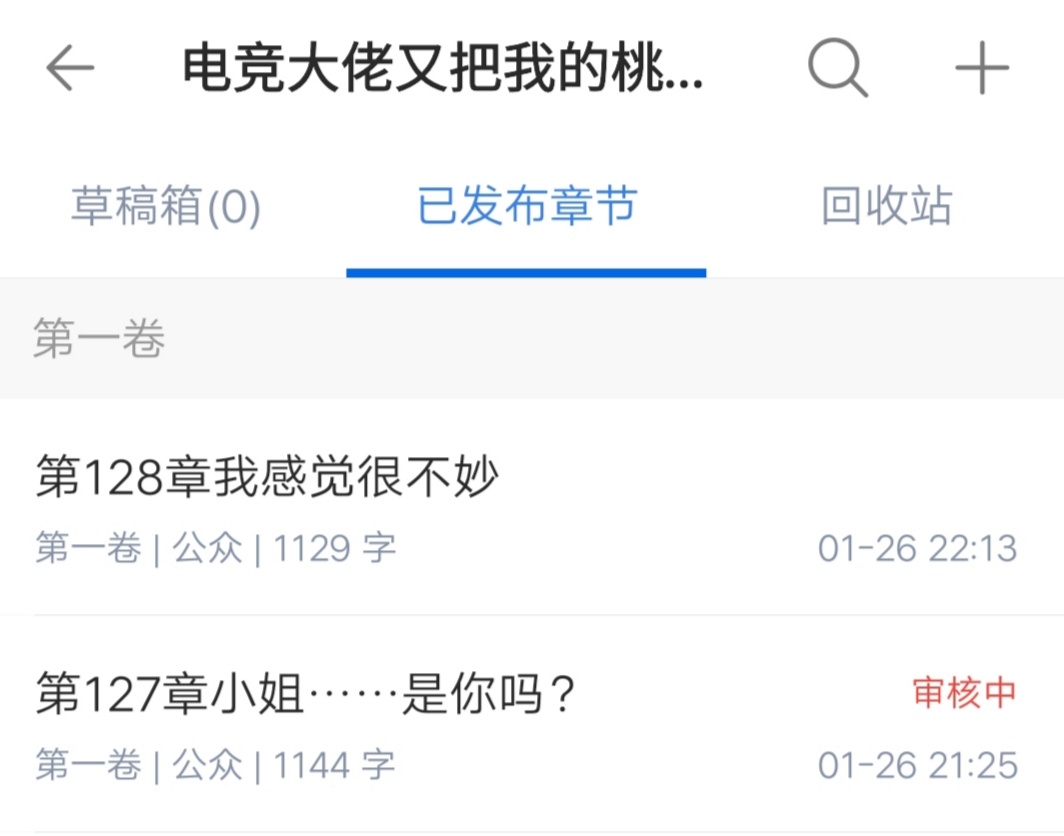
Task: Open the 回收站 tab
Action: point(886,207)
